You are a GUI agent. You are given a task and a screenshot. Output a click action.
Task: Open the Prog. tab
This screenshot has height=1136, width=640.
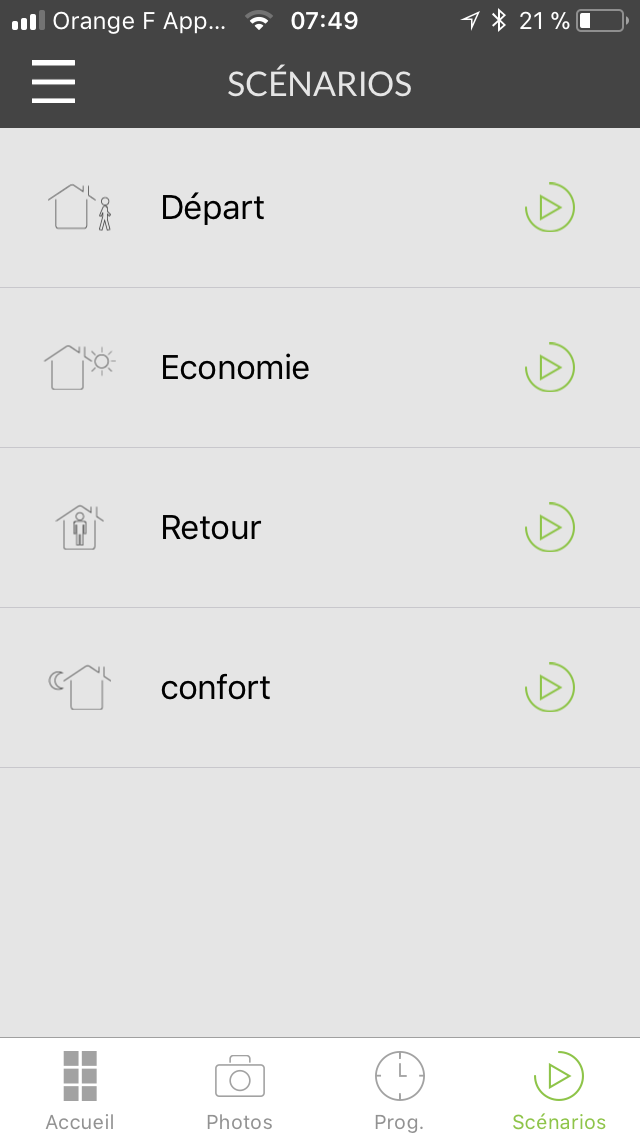tap(399, 1089)
